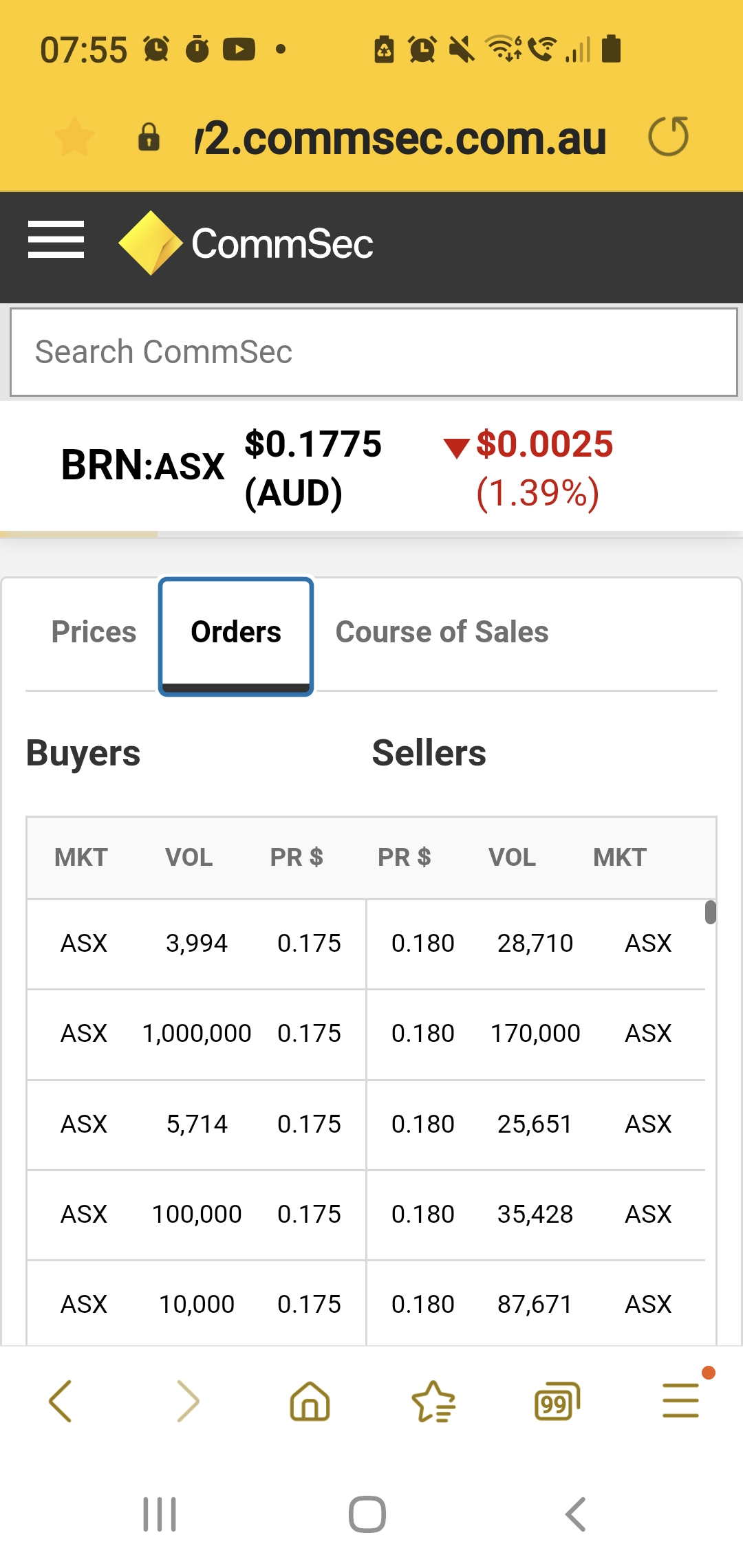
Task: Open the browser home page
Action: [310, 1401]
